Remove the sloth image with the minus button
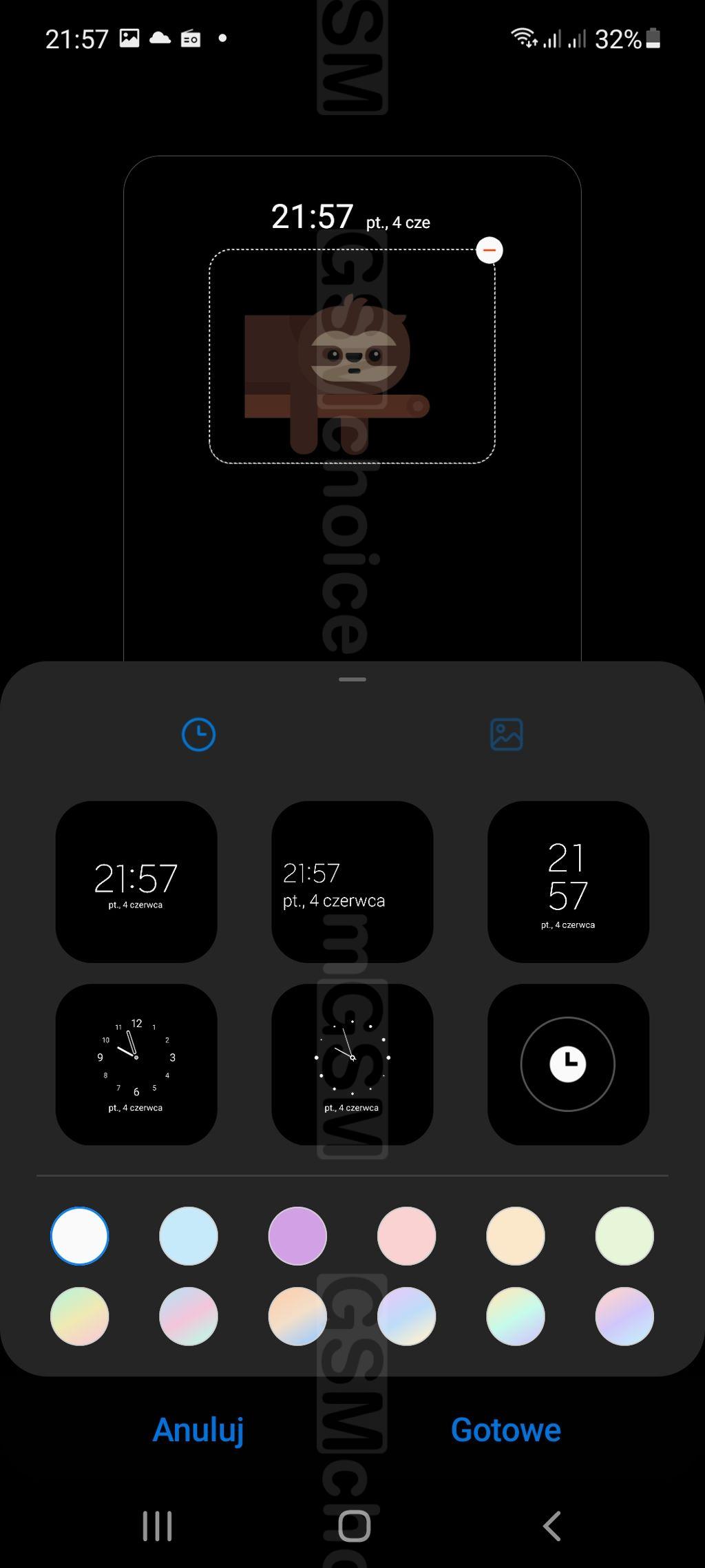Viewport: 705px width, 1568px height. click(x=490, y=250)
